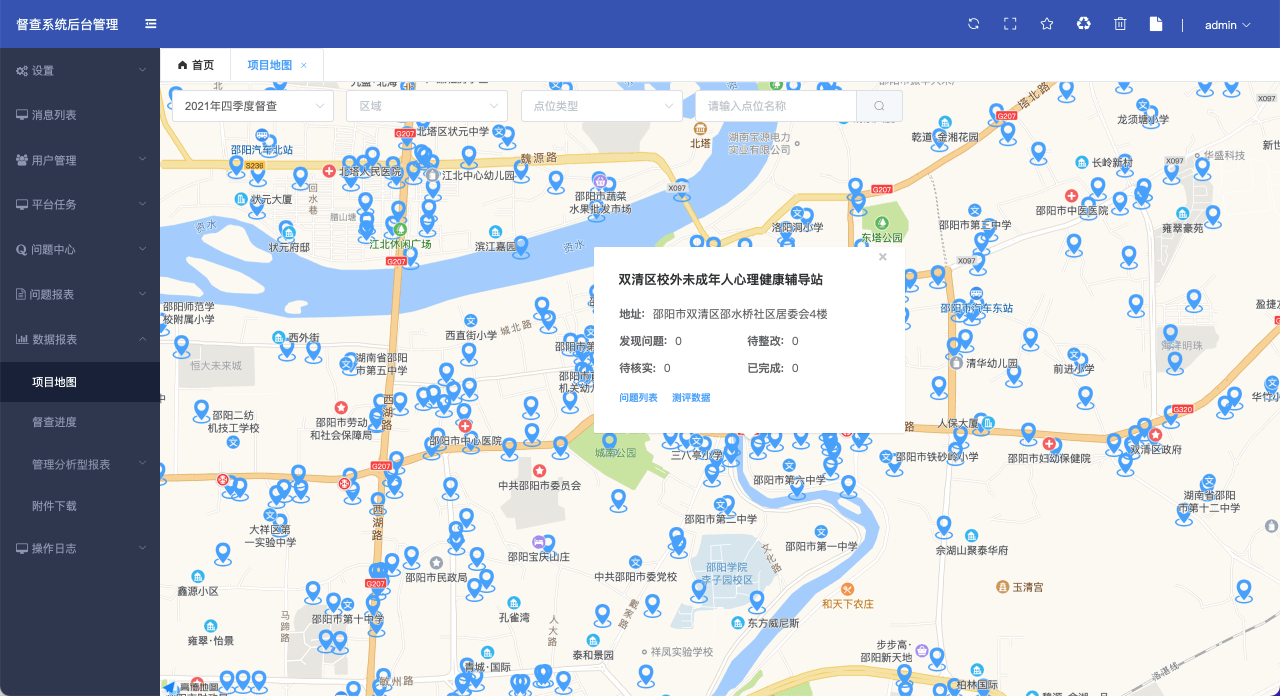This screenshot has width=1280, height=696.
Task: Tap the 请输入点位名称 search field
Action: [776, 106]
